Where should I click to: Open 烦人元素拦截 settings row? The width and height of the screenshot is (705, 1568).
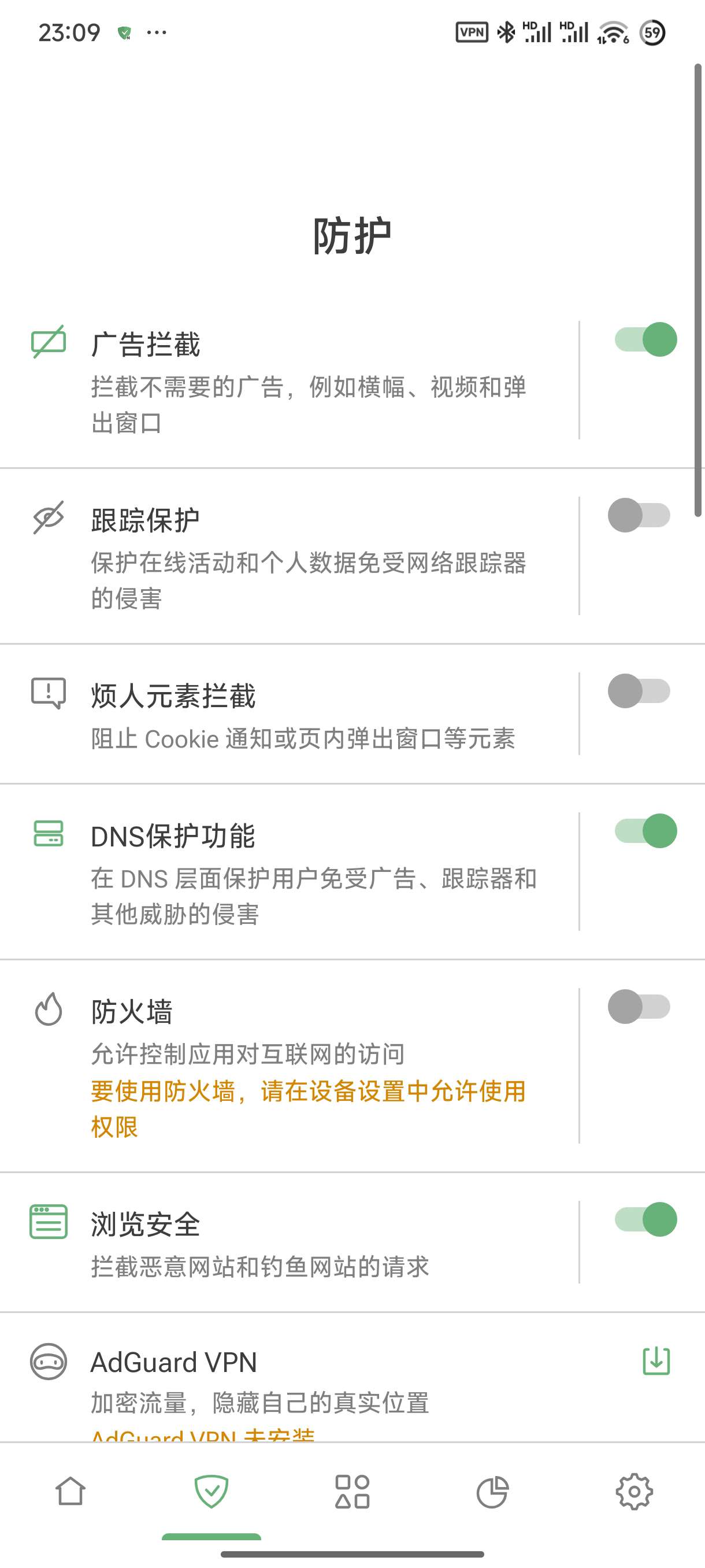pos(304,715)
